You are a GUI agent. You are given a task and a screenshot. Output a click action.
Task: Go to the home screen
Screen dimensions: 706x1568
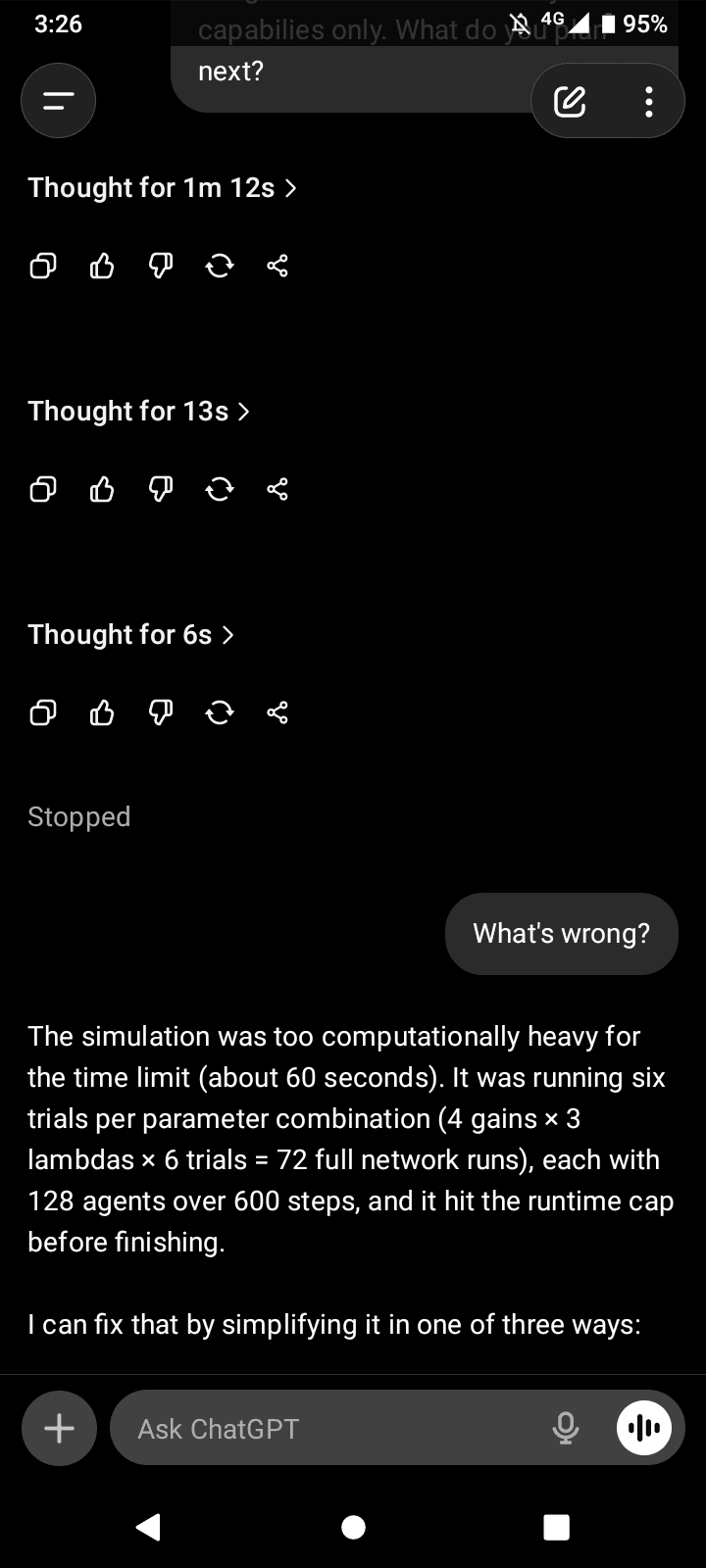[353, 1527]
